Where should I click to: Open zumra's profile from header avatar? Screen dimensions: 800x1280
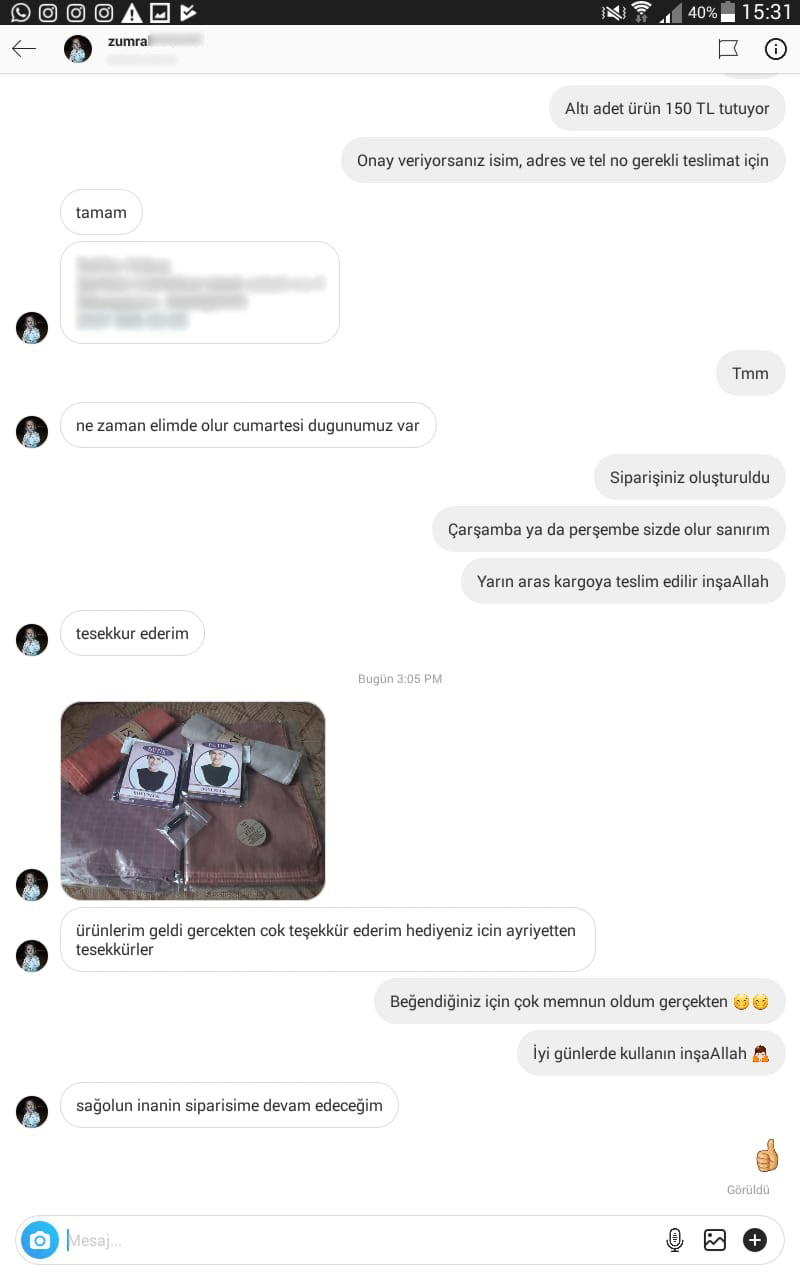click(x=78, y=49)
